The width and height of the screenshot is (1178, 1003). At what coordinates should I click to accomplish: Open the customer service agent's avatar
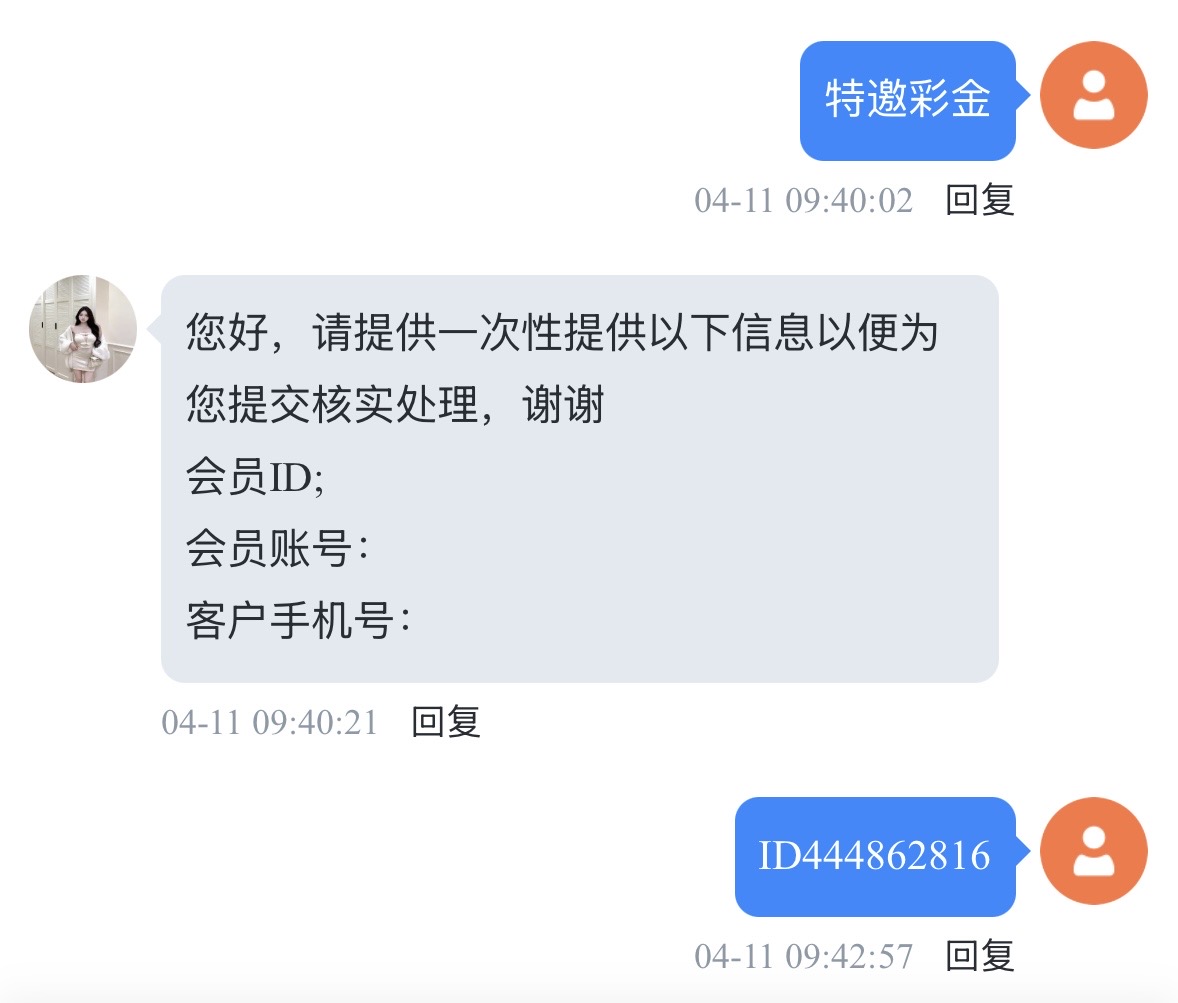83,329
